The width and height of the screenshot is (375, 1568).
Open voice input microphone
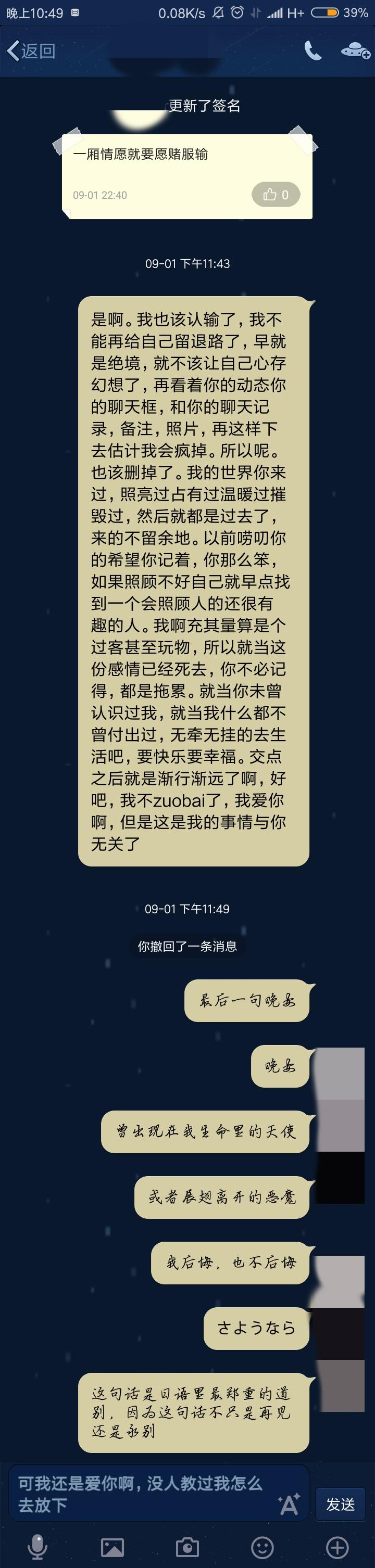pos(37,1547)
